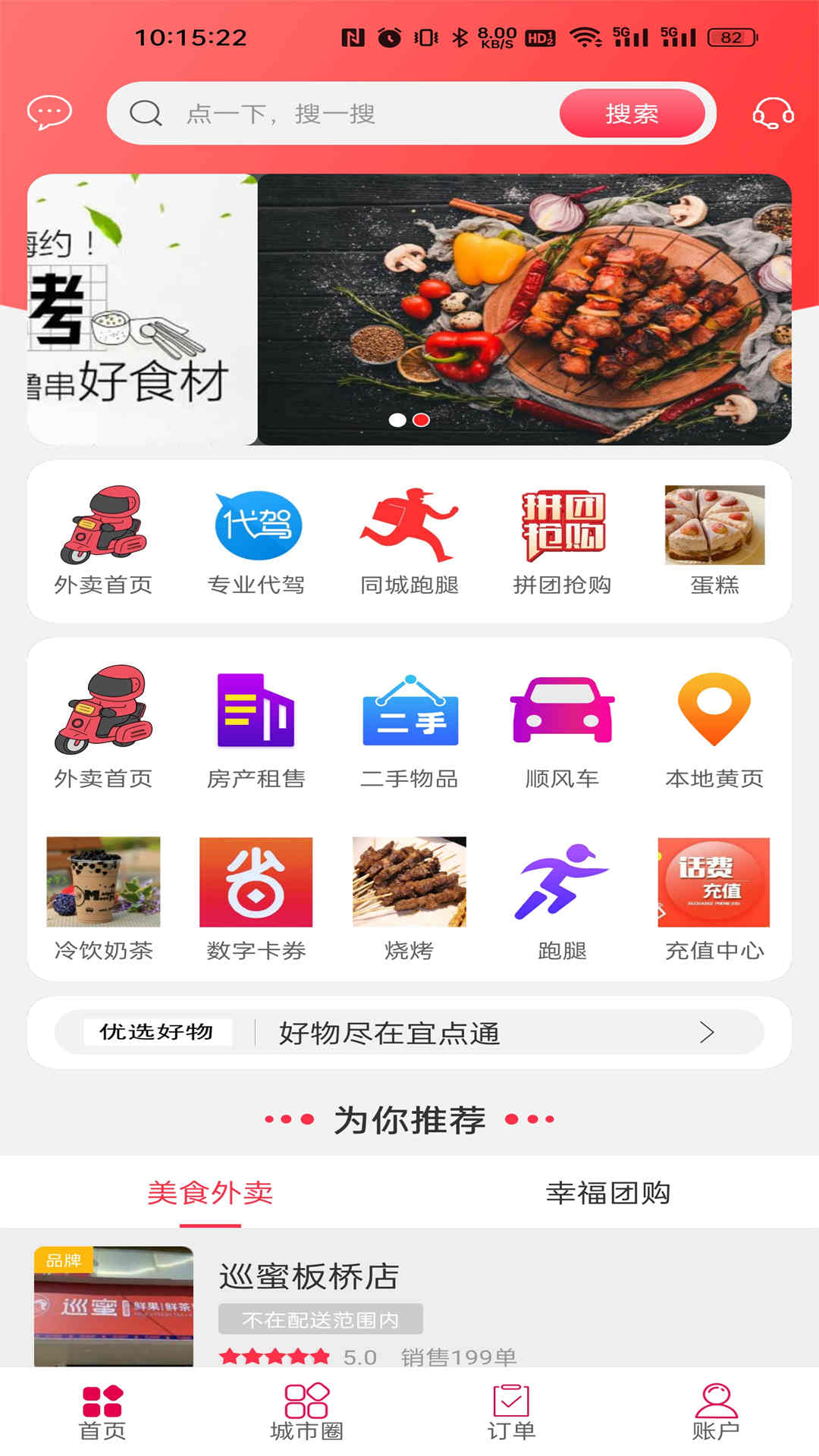Open 冷饮奶茶 category
The image size is (819, 1456).
point(103,899)
